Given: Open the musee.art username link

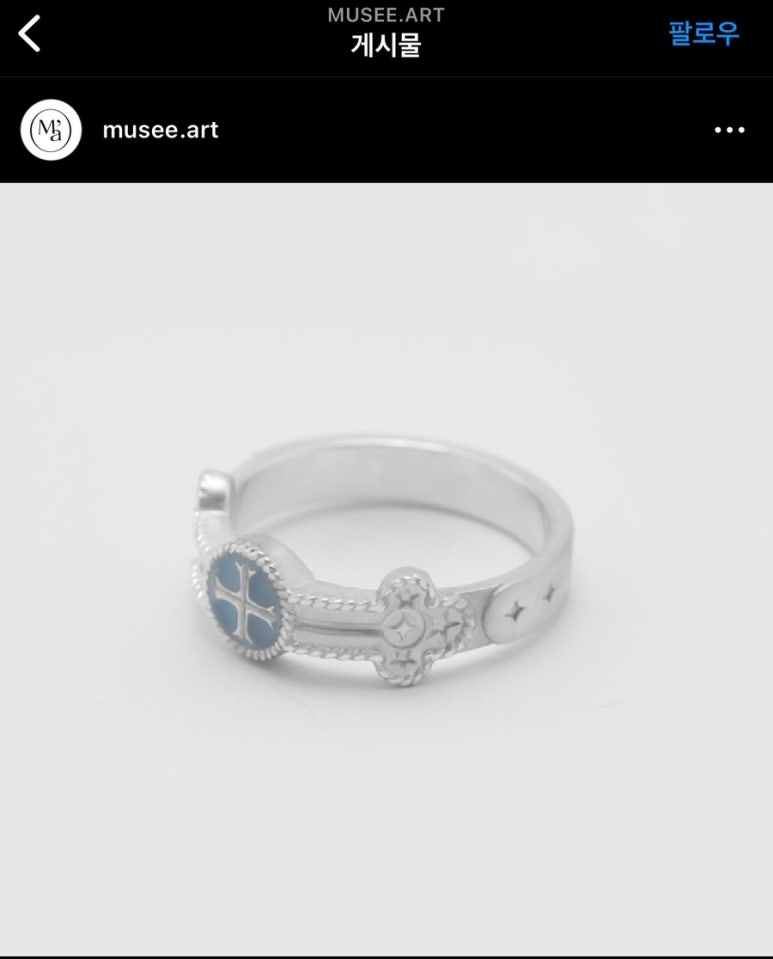Looking at the screenshot, I should coord(160,130).
